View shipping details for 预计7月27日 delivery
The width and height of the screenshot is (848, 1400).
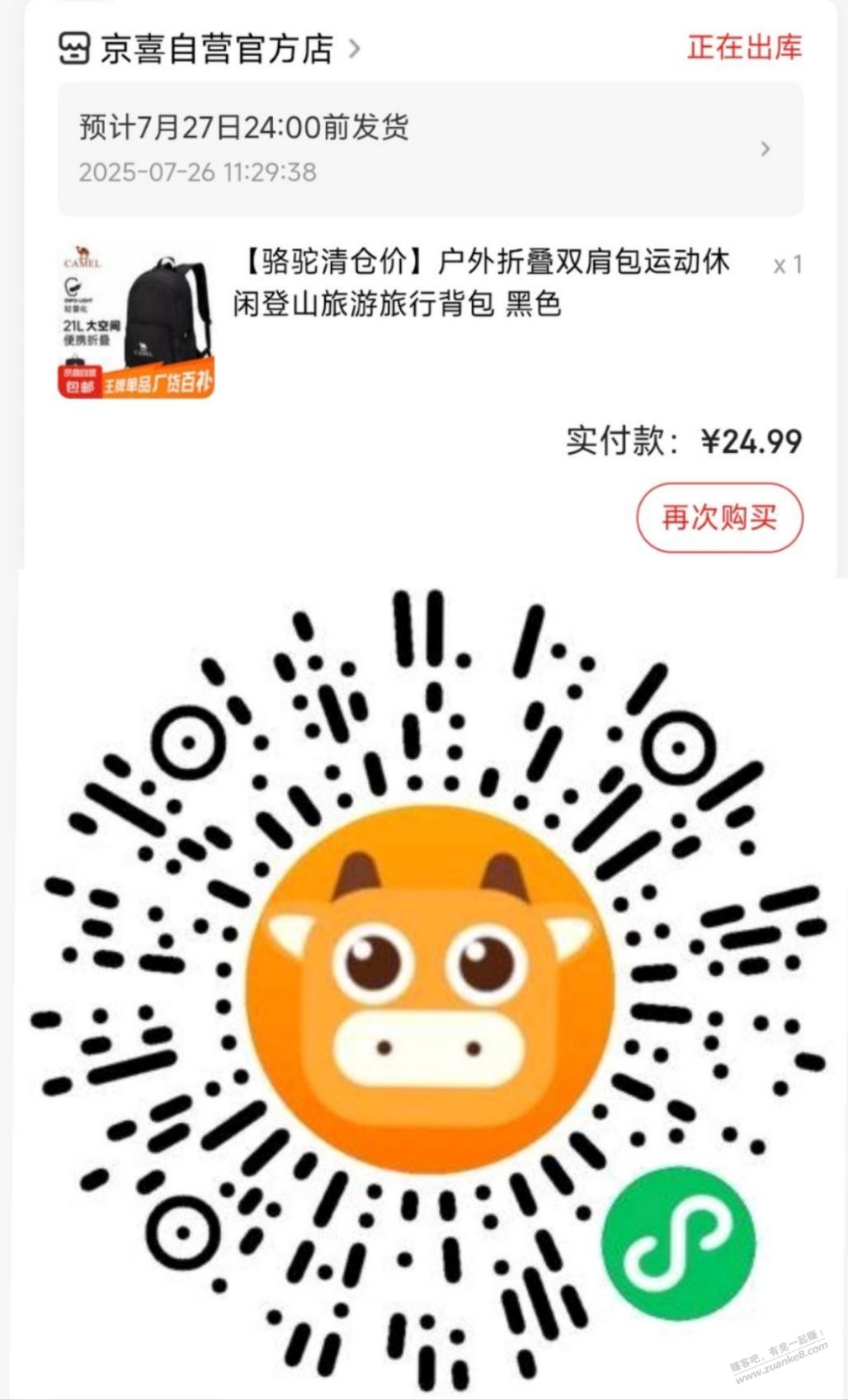(429, 148)
